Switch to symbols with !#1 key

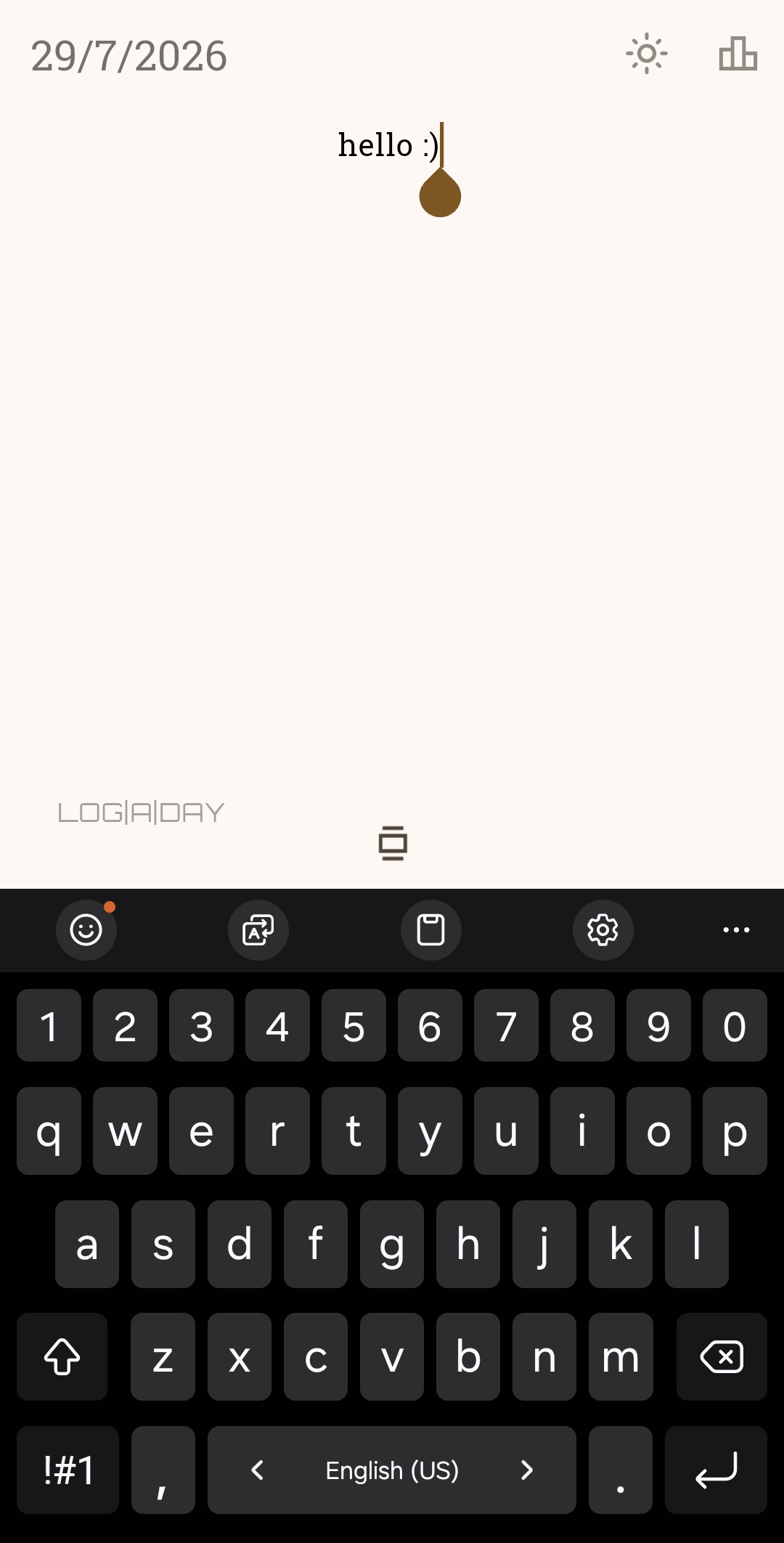(x=68, y=1470)
